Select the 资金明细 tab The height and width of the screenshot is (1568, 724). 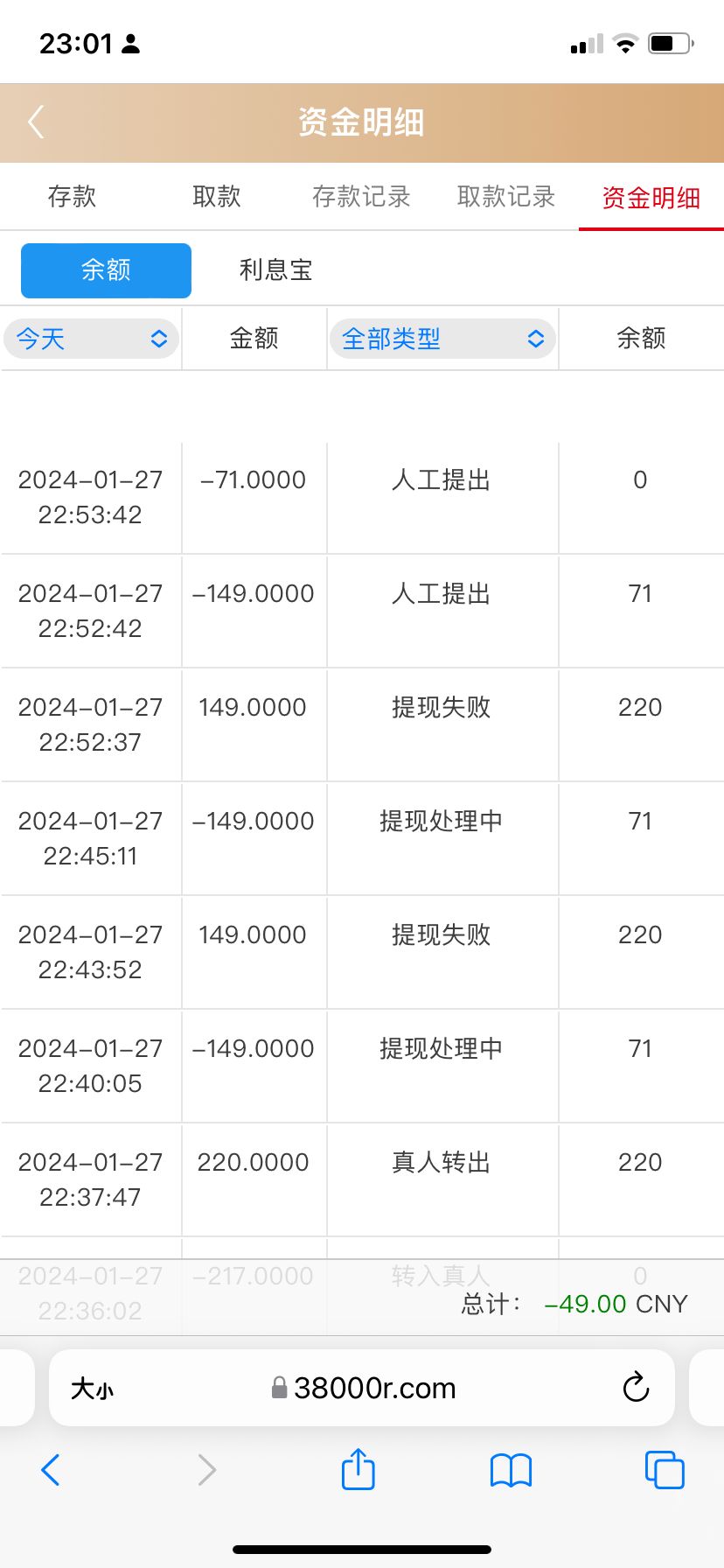651,198
